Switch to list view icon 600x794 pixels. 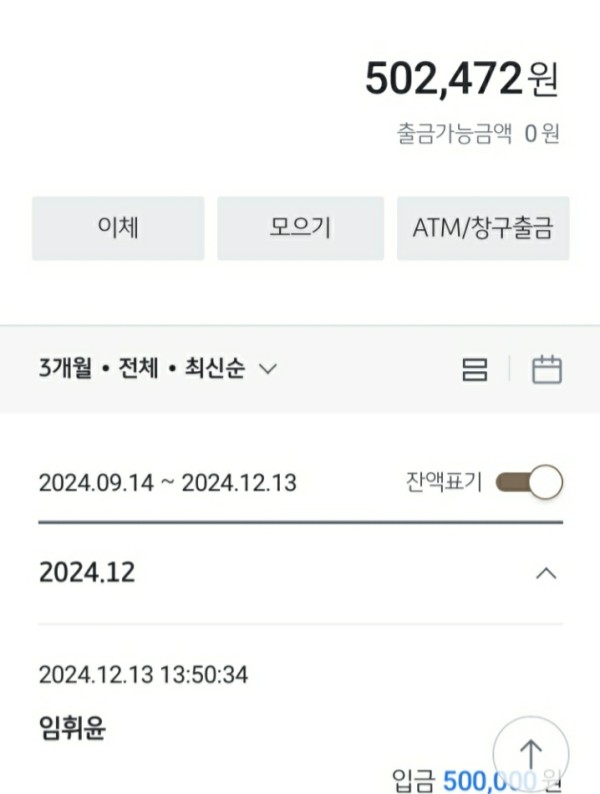474,370
